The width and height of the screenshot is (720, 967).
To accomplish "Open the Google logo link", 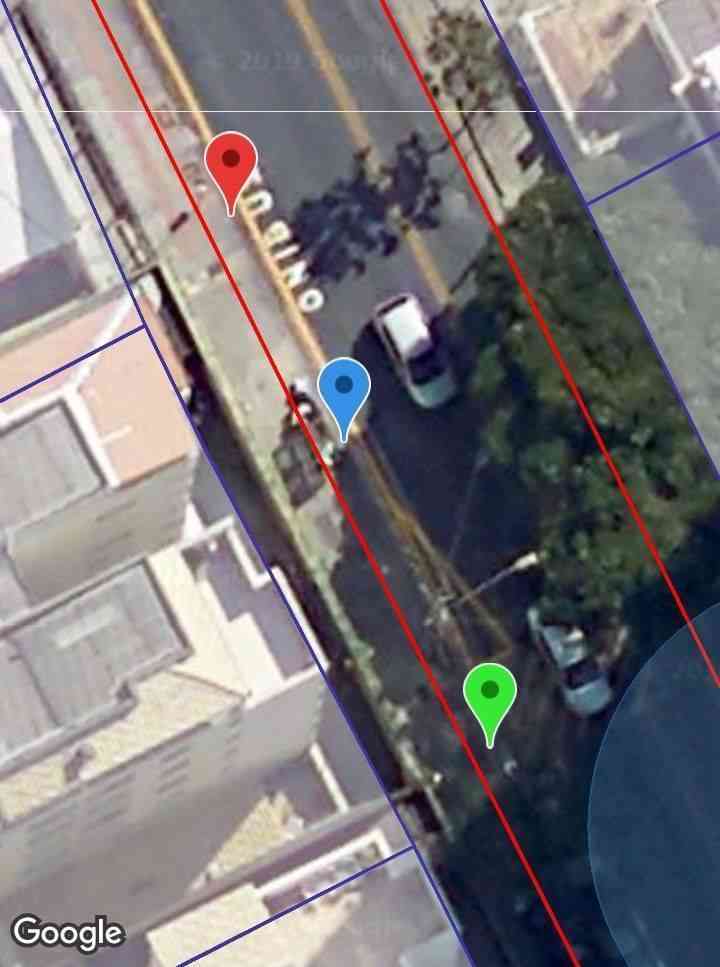I will pyautogui.click(x=68, y=933).
